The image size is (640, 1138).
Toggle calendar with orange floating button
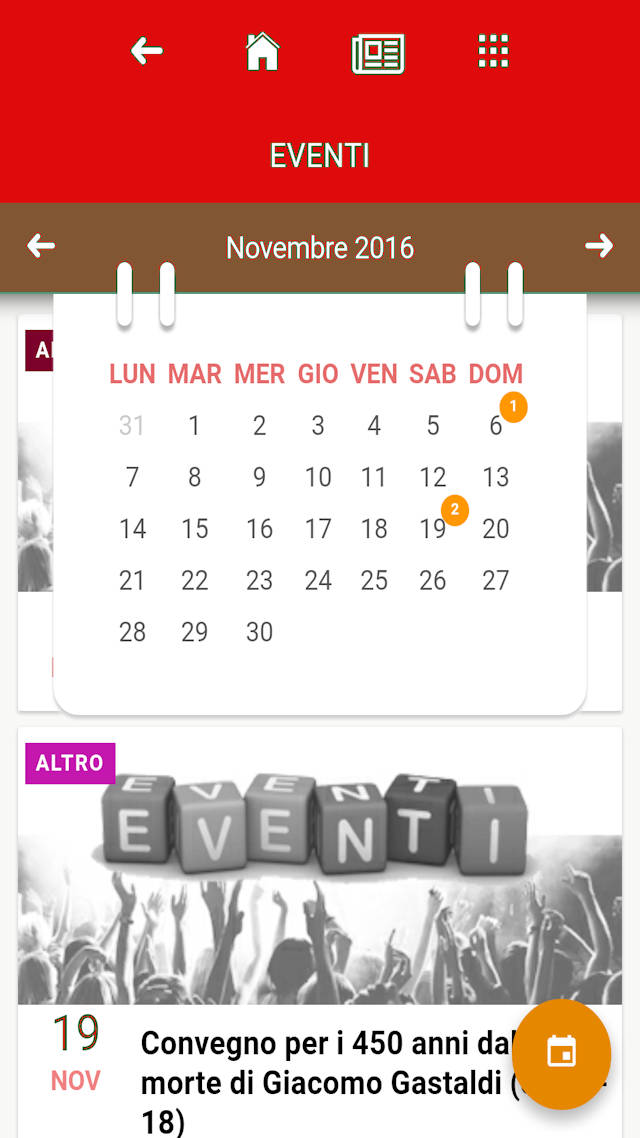pyautogui.click(x=561, y=1053)
